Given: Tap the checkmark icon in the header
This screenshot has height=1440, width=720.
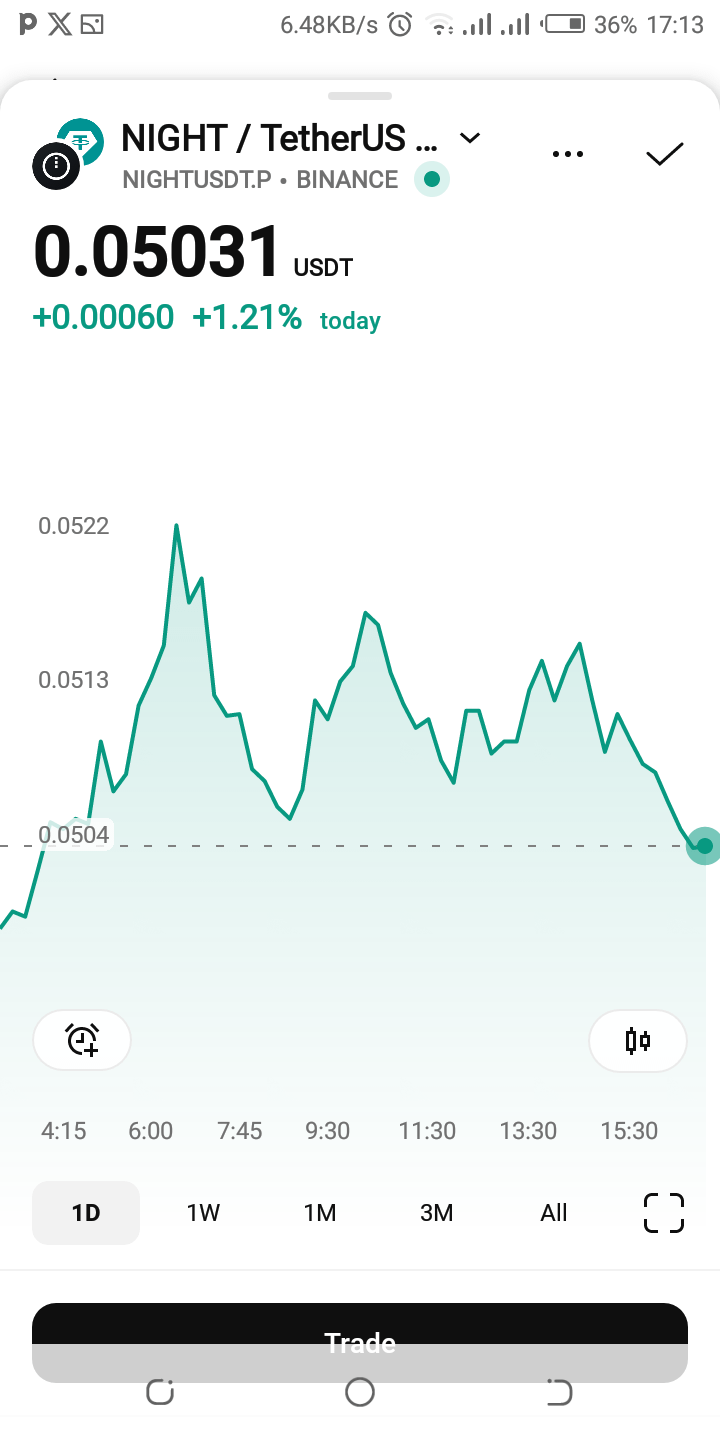Looking at the screenshot, I should (664, 154).
